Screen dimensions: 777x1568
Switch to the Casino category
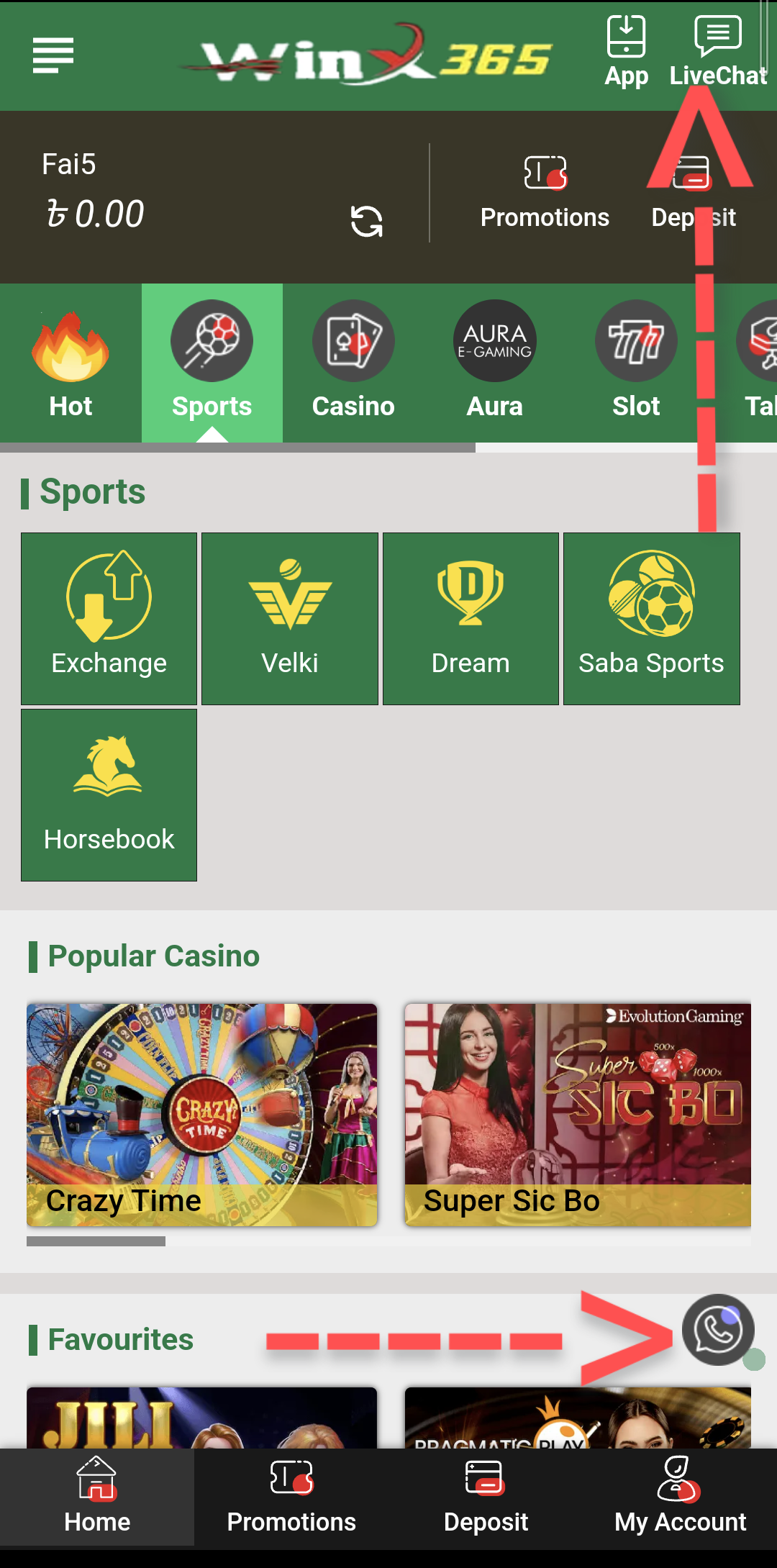click(353, 363)
